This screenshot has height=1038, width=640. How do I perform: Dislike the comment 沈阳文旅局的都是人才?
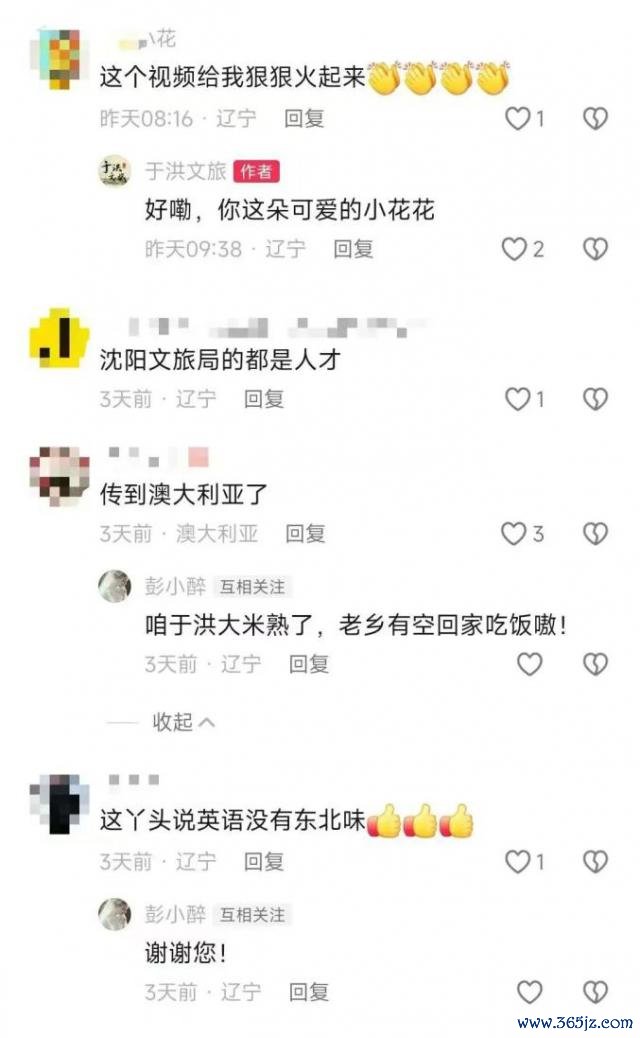(595, 400)
